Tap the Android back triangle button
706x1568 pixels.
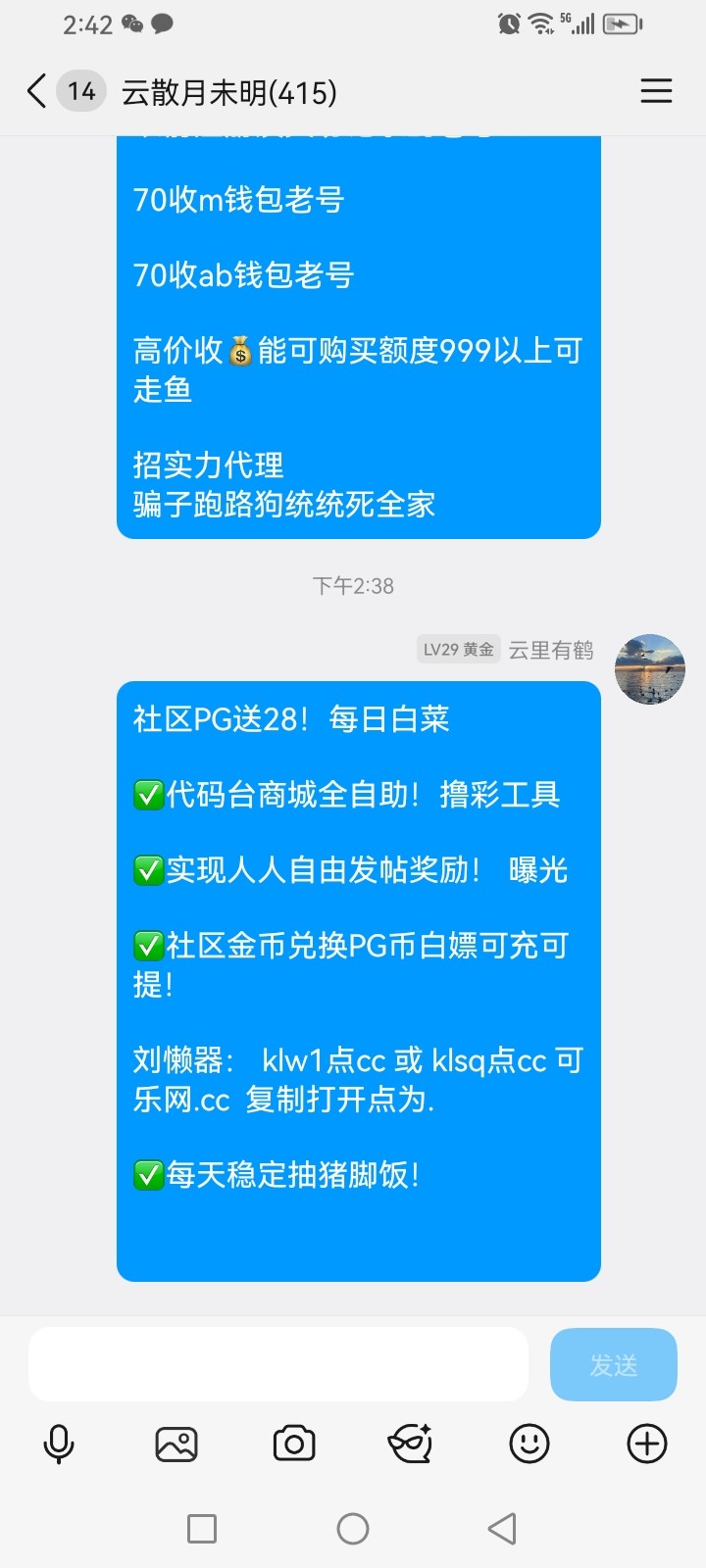point(502,1528)
